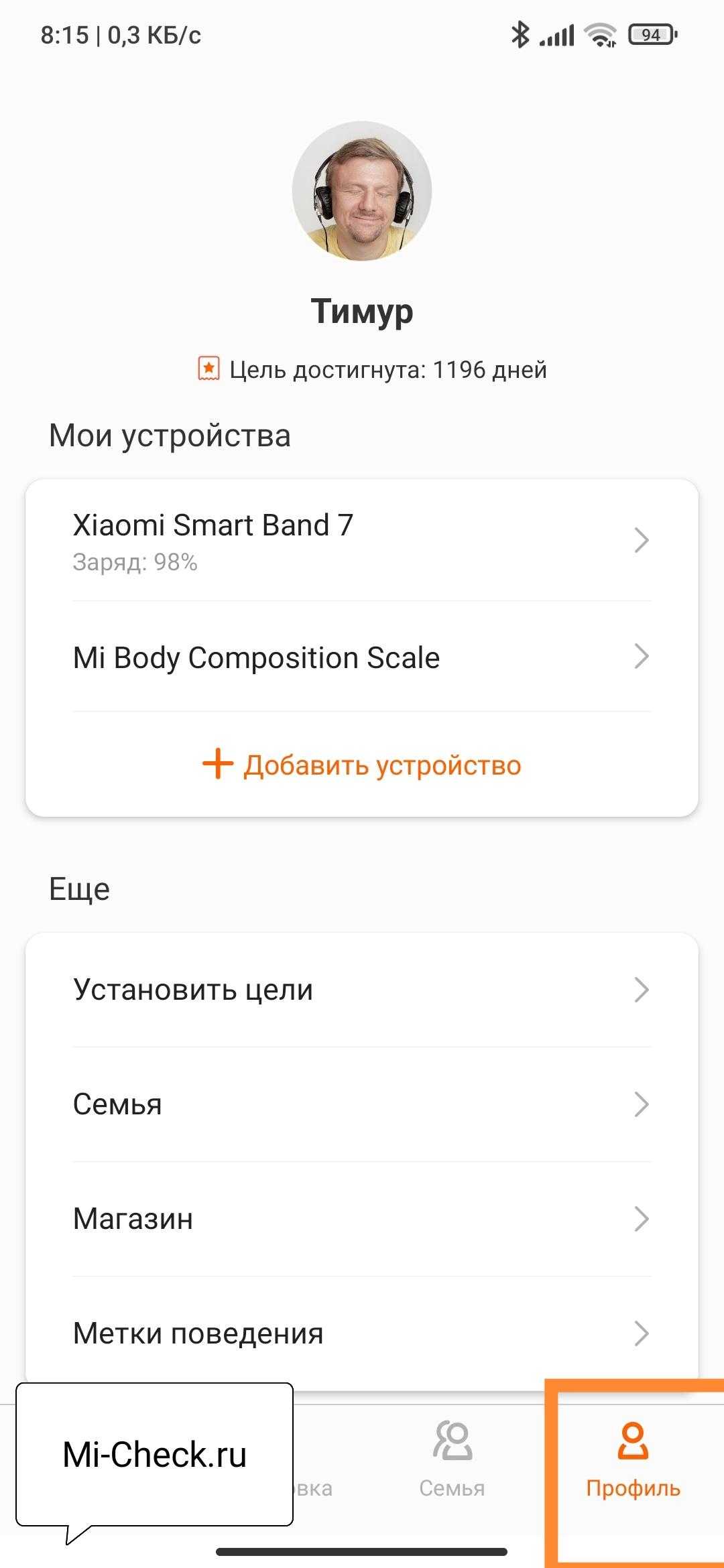
Task: Tap Тимур's profile avatar
Action: pyautogui.click(x=362, y=191)
